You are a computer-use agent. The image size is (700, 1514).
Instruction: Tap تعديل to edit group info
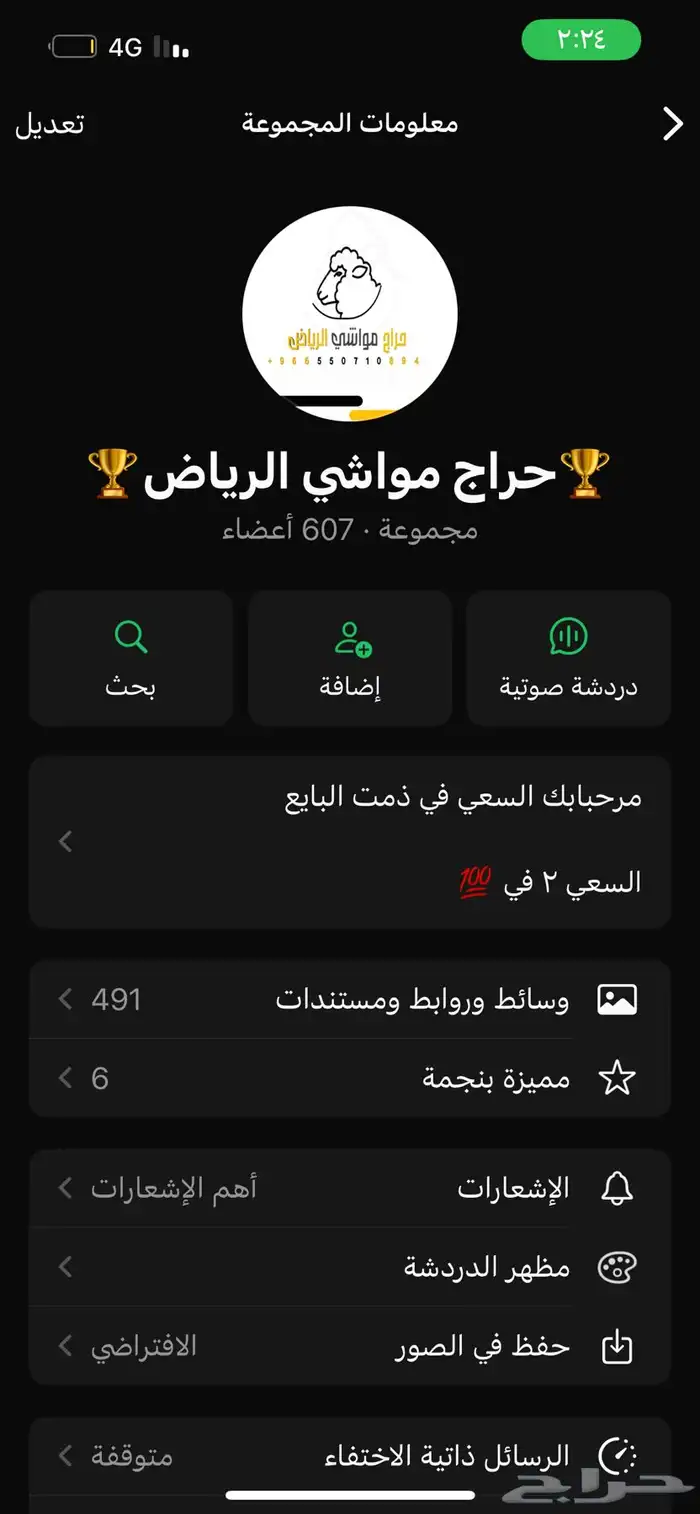pyautogui.click(x=50, y=124)
